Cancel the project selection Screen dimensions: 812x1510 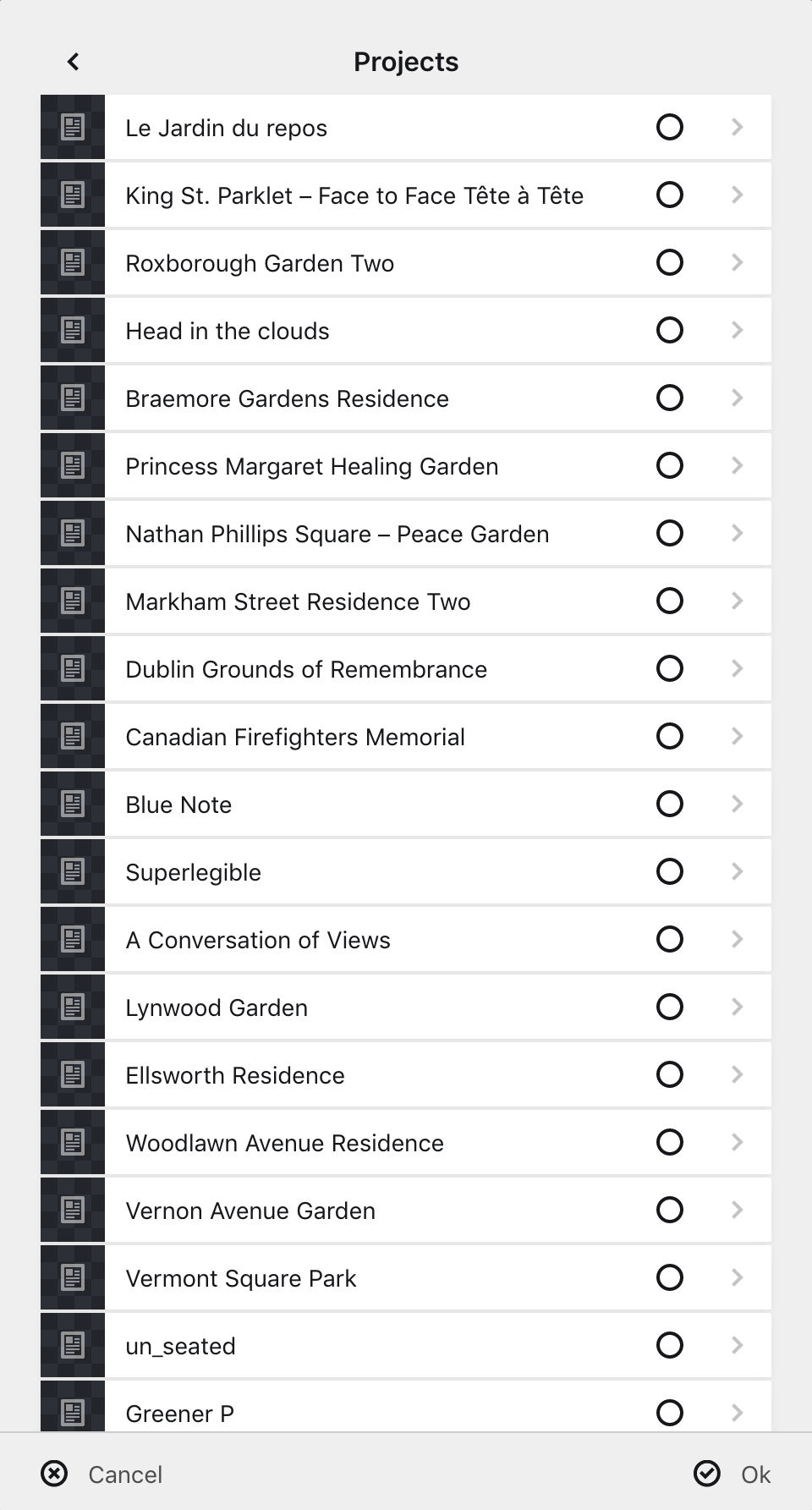(x=102, y=1474)
